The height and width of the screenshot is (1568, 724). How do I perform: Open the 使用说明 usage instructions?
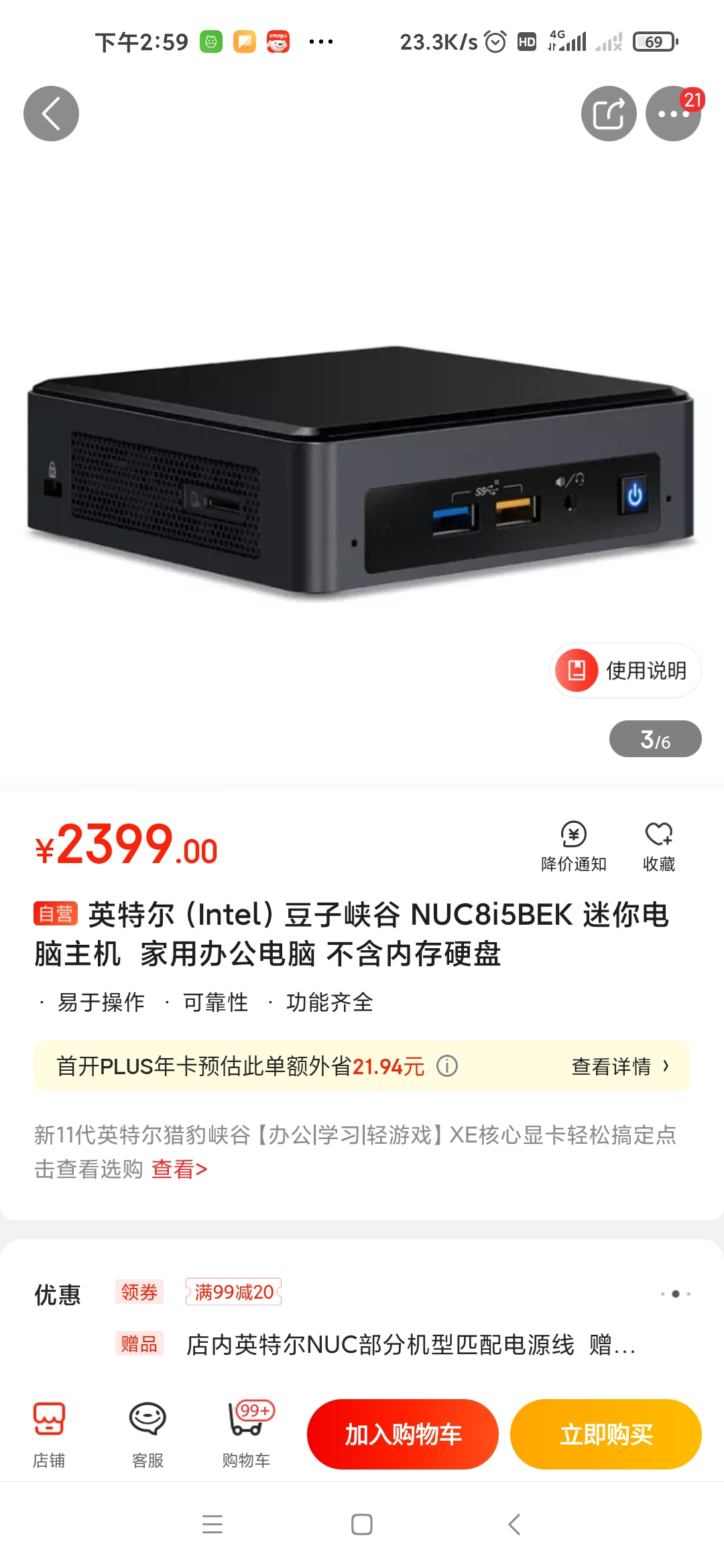pos(624,670)
